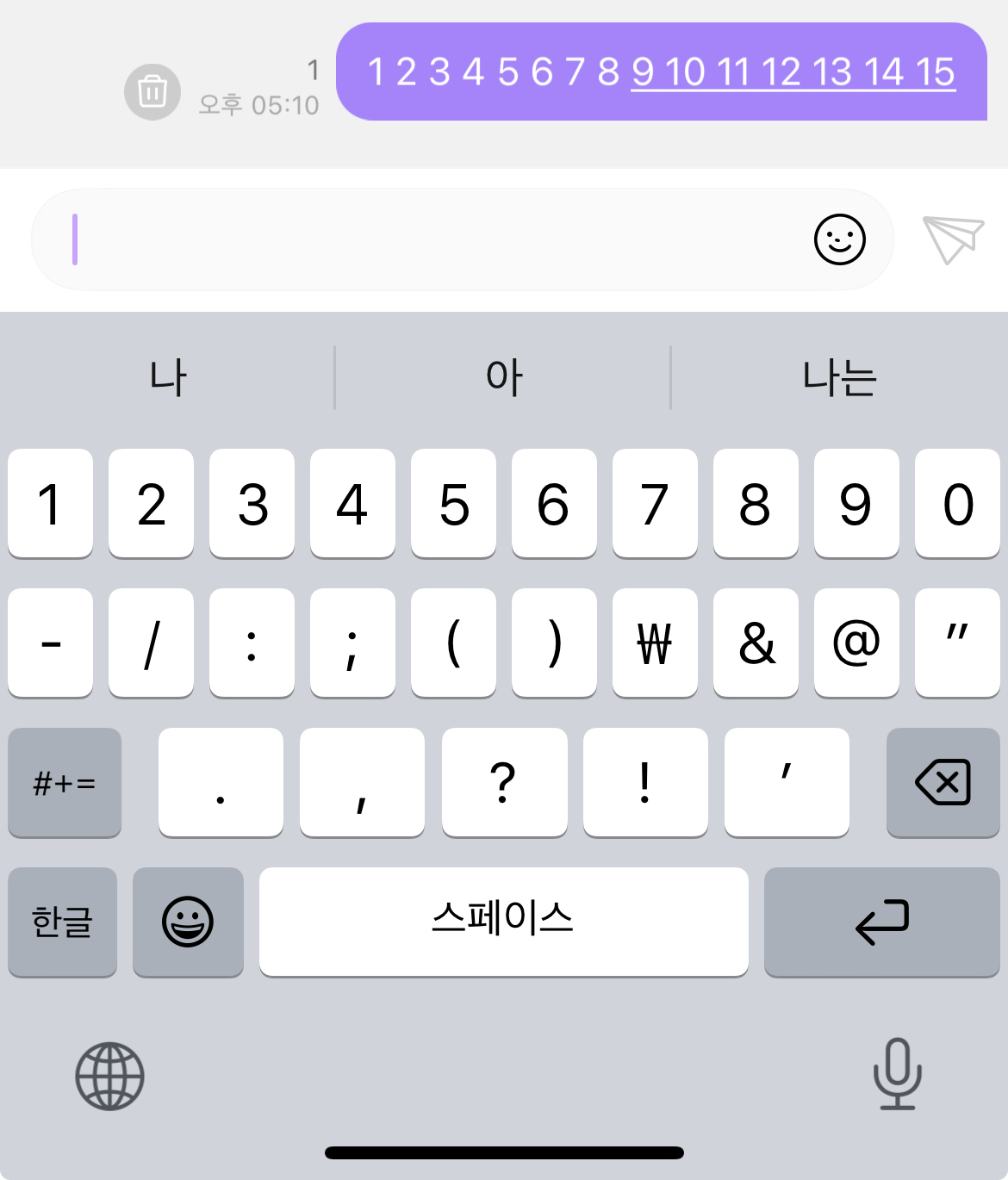Select the suggestion 나는
Image resolution: width=1008 pixels, height=1180 pixels.
pyautogui.click(x=838, y=376)
